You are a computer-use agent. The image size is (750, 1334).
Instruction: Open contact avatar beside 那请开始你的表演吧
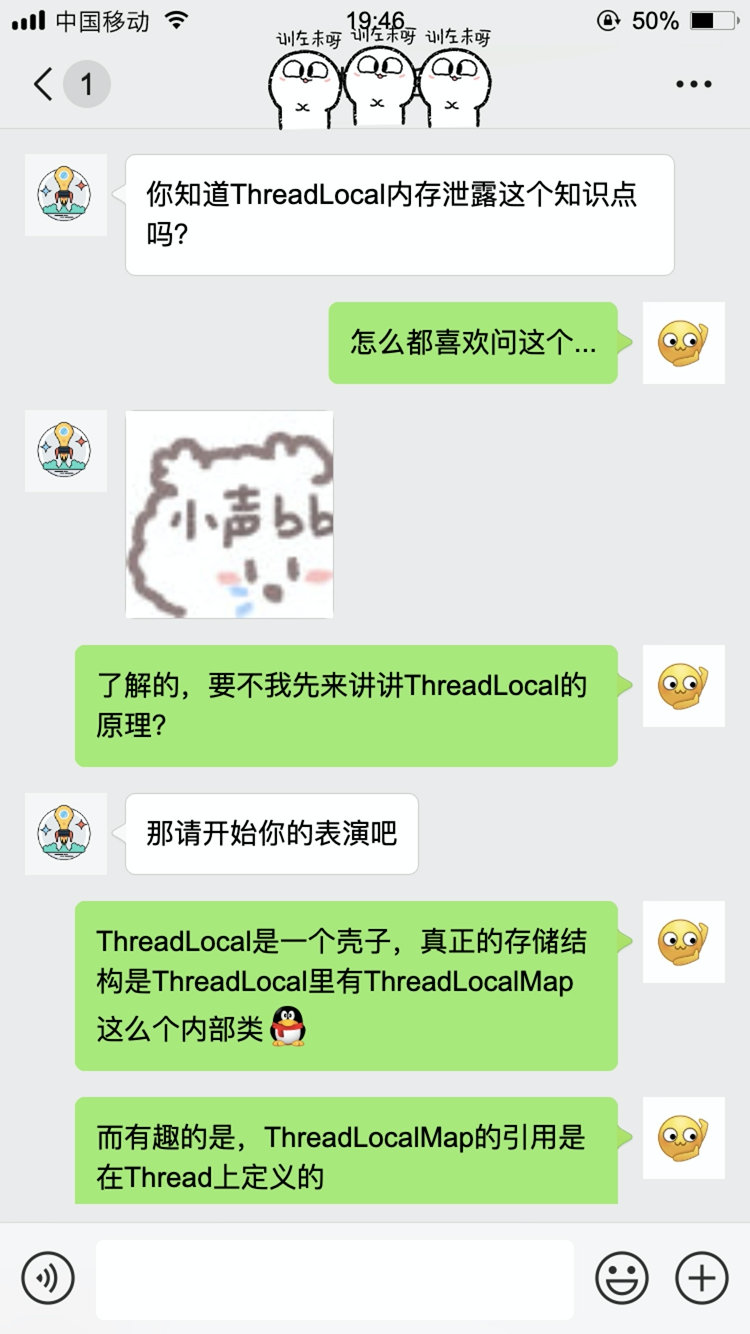[x=65, y=834]
